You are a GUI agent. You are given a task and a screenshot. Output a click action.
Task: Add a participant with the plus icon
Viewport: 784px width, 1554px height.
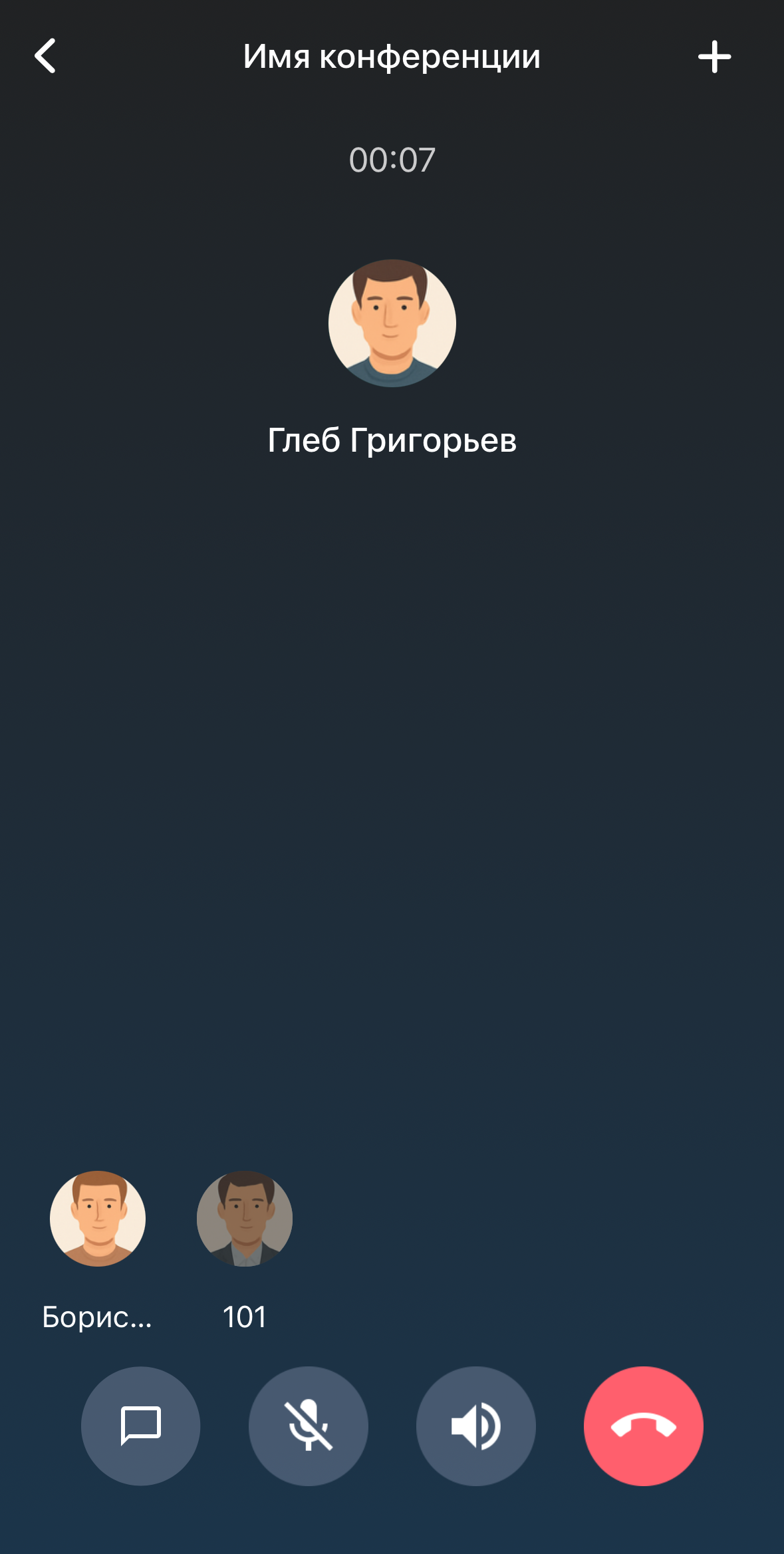[x=714, y=57]
